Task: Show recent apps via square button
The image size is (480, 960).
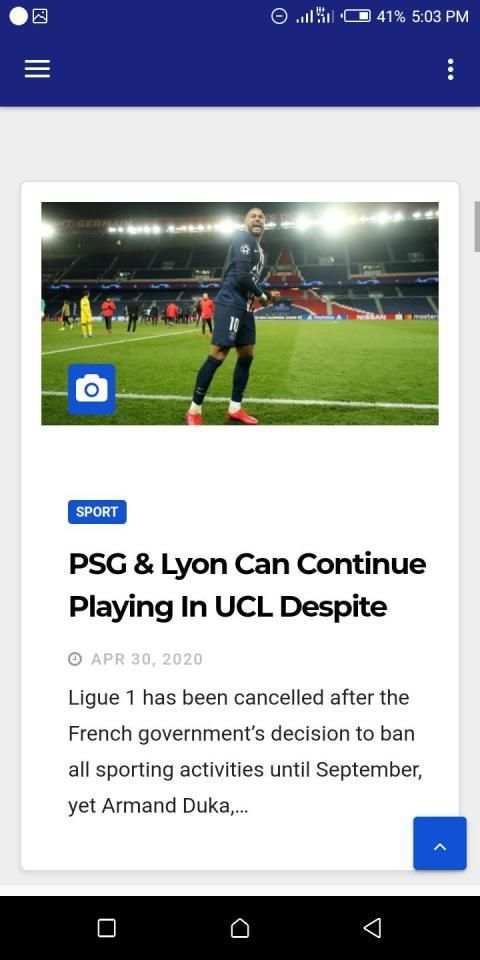Action: tap(107, 928)
